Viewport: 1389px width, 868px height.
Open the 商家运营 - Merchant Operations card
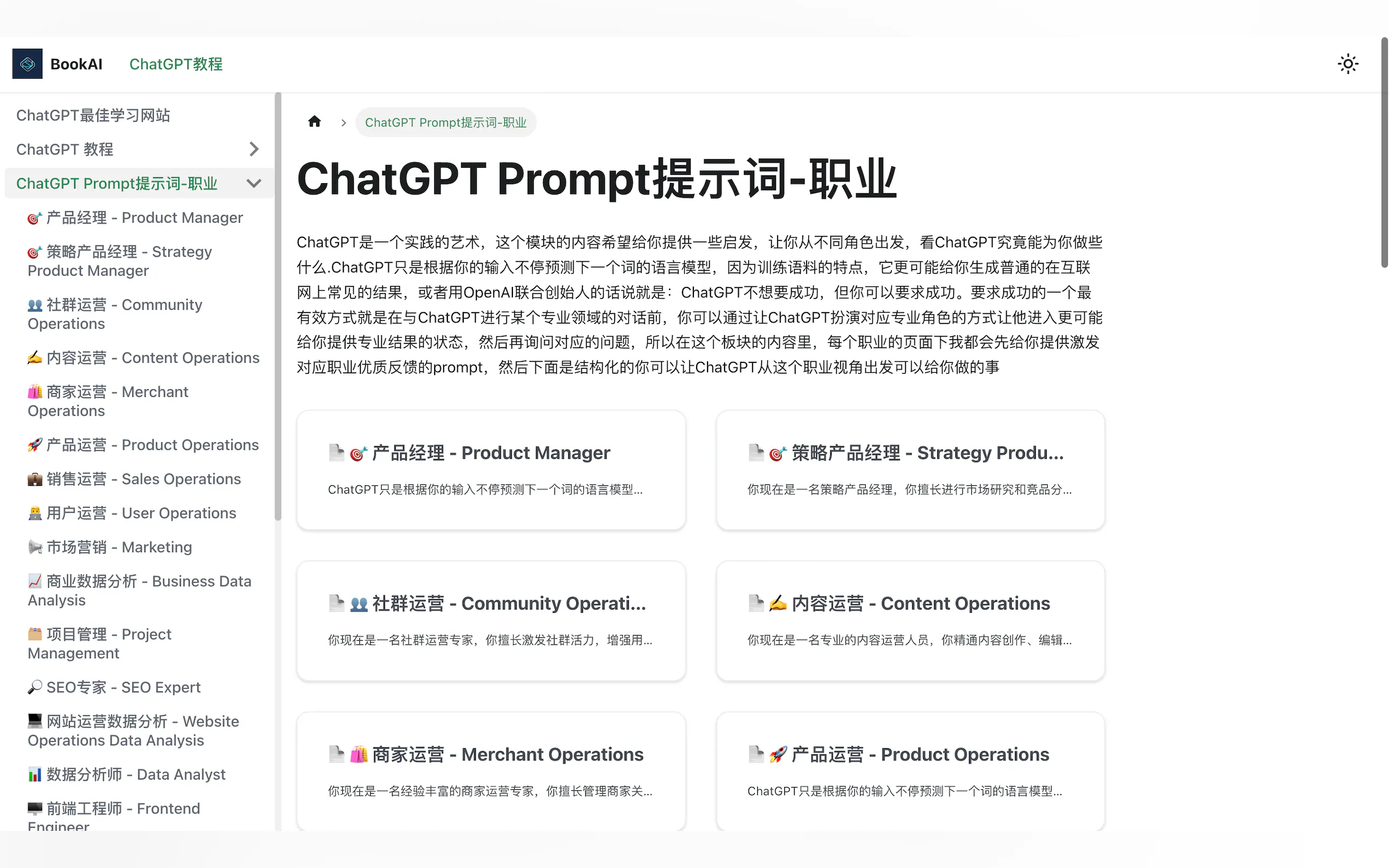click(491, 771)
